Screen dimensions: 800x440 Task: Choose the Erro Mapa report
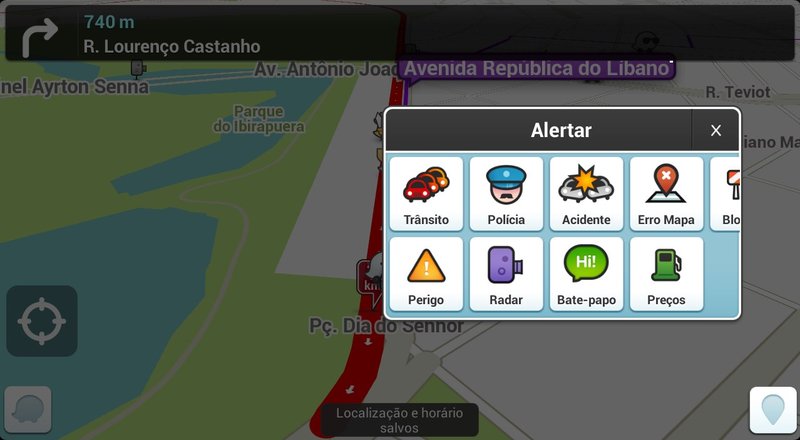(666, 194)
